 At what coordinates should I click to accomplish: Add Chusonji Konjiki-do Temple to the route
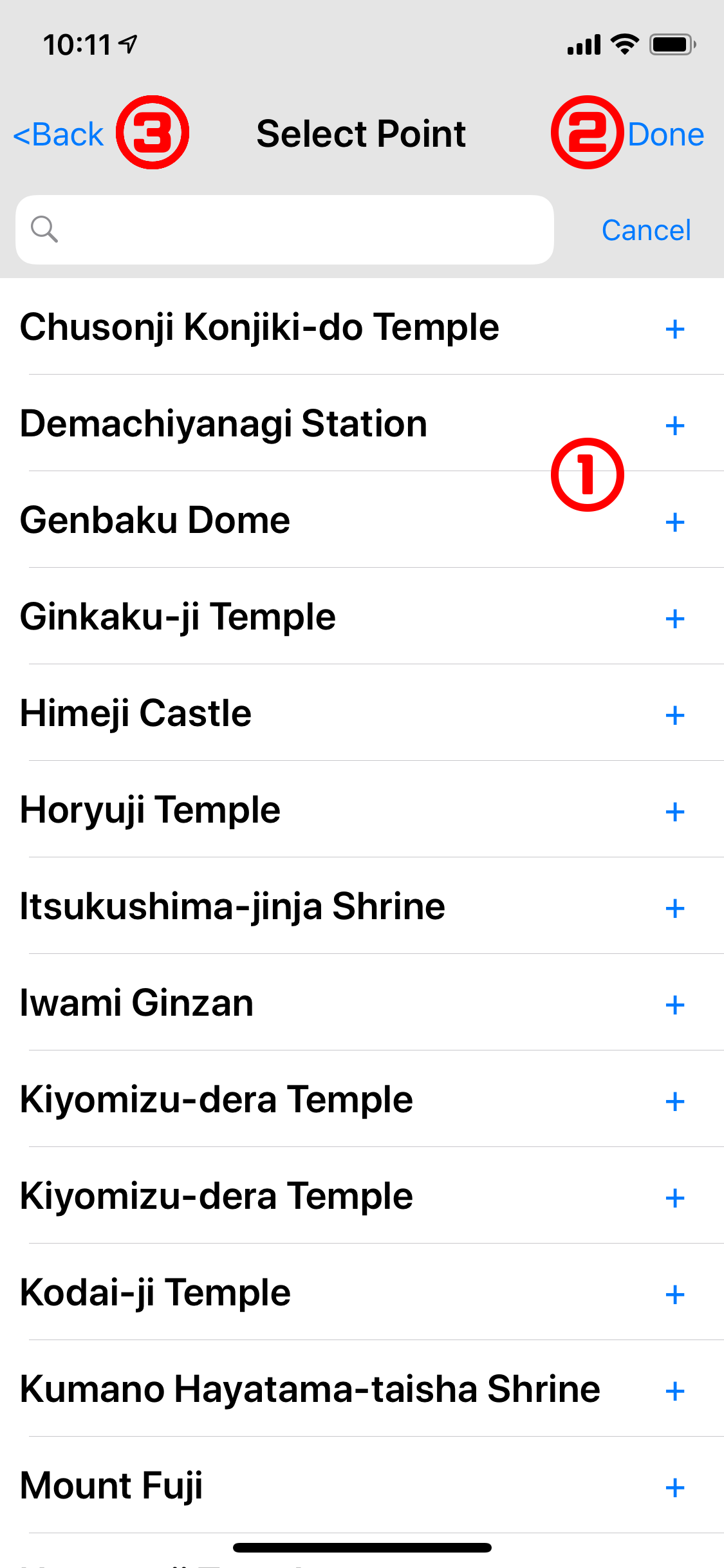click(675, 330)
